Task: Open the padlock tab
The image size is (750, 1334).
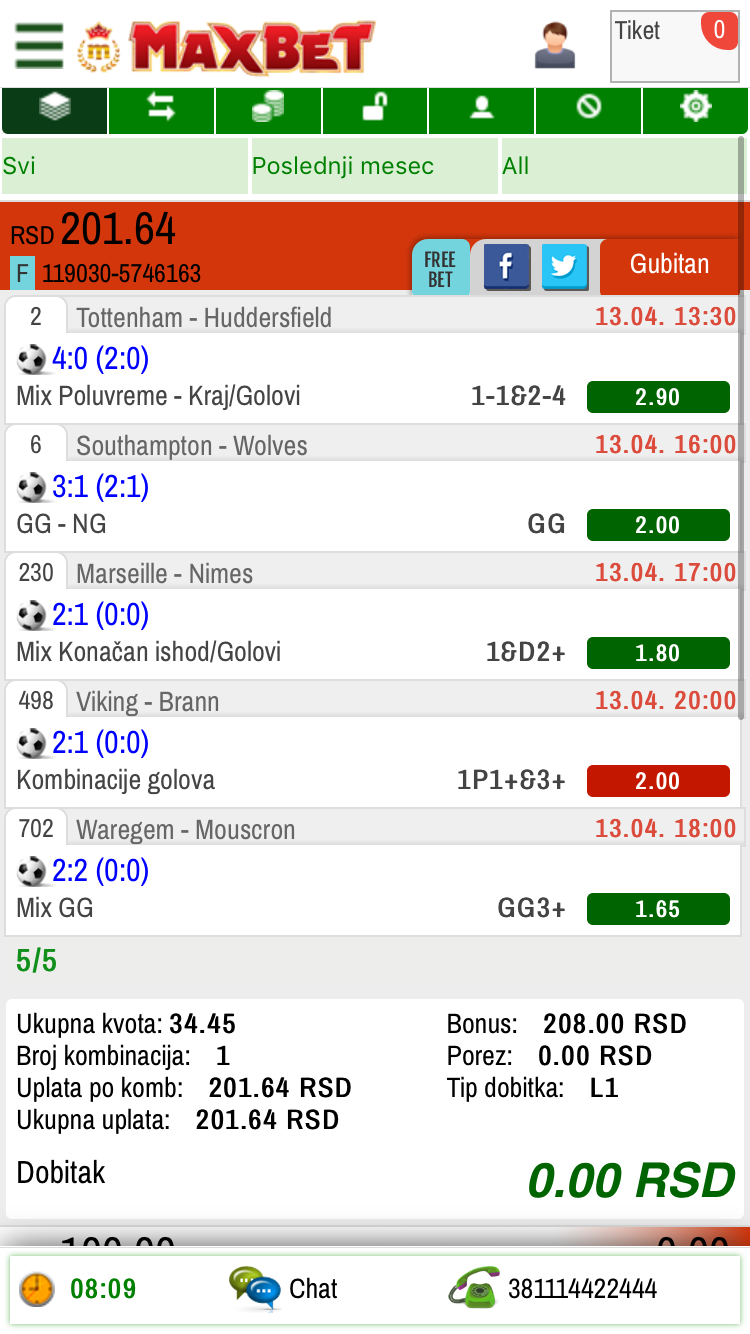Action: pos(375,110)
